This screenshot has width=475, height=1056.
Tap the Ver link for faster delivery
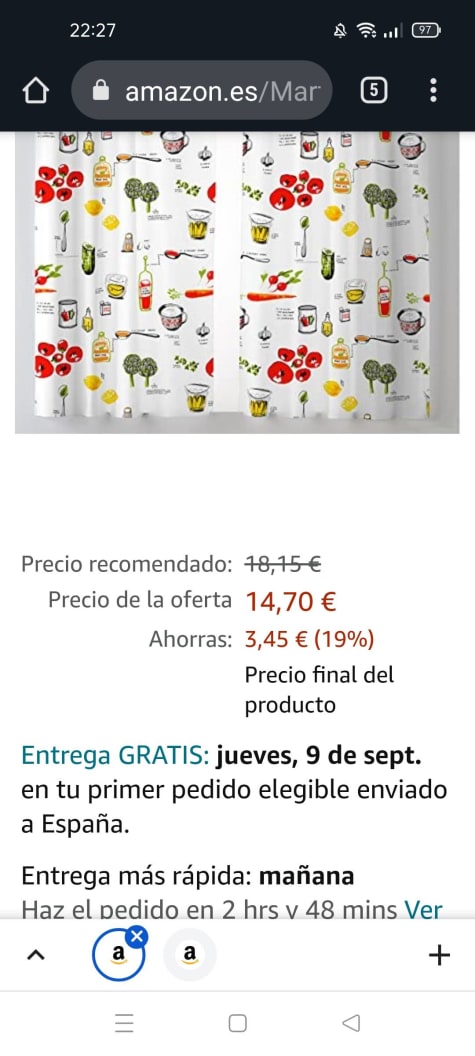coord(423,911)
